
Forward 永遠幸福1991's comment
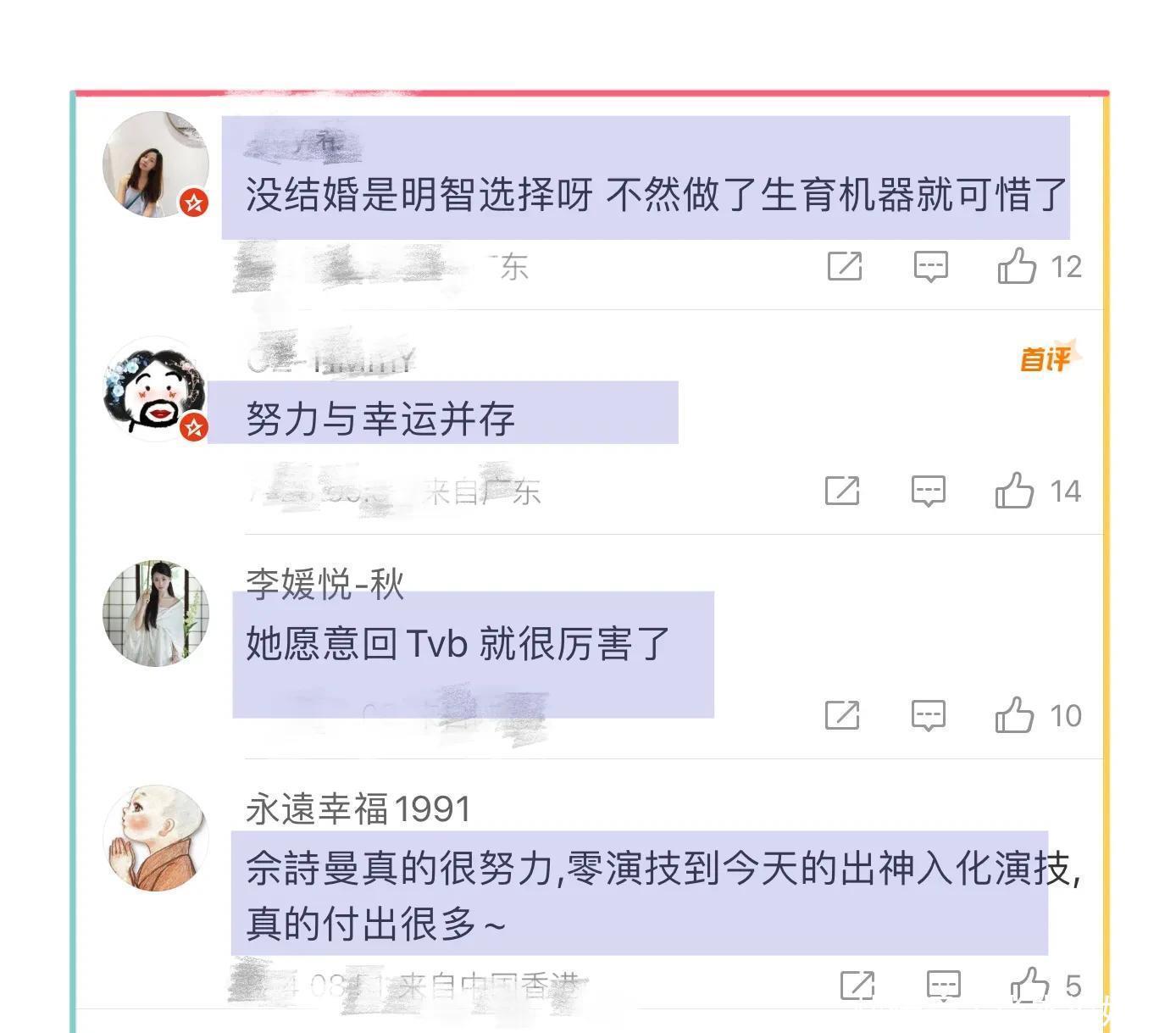[857, 986]
